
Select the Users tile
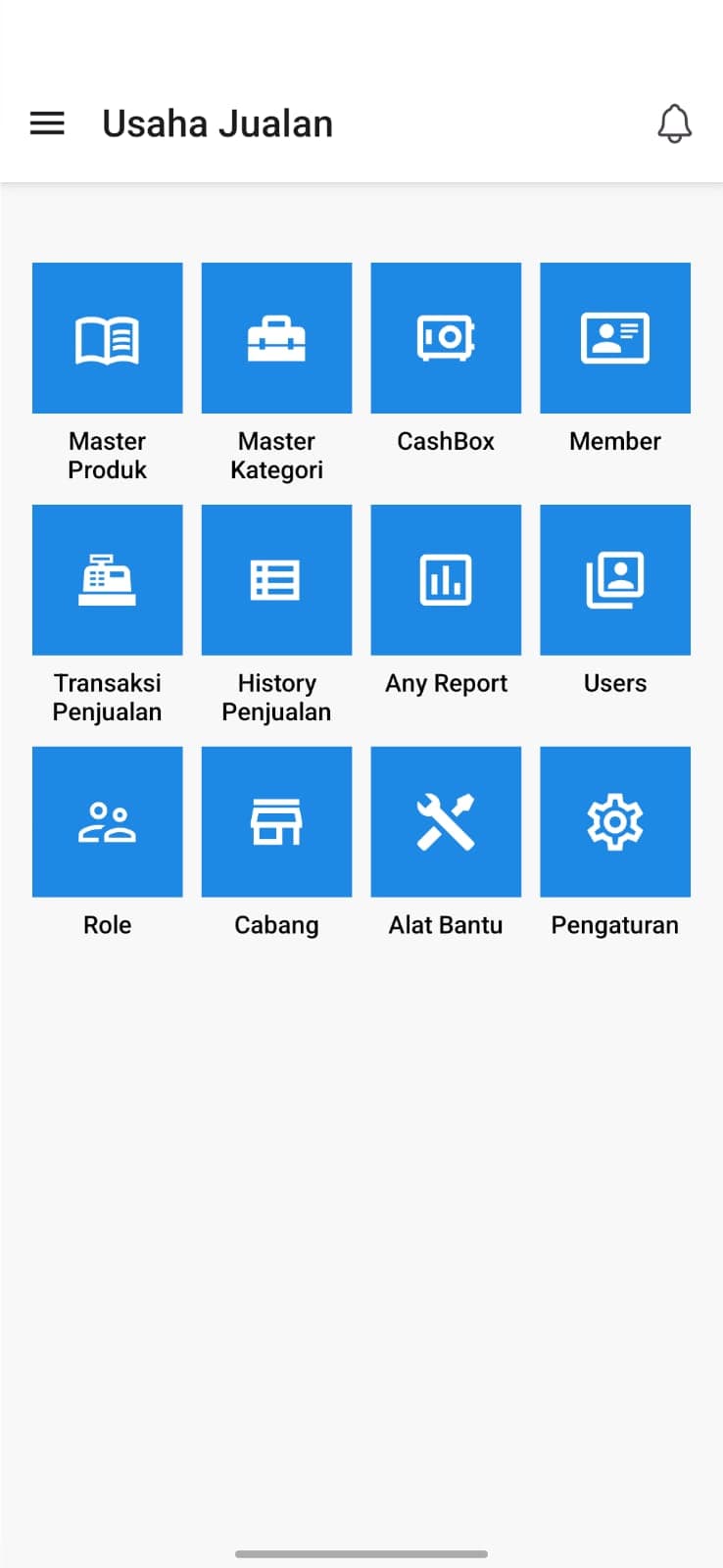coord(615,580)
